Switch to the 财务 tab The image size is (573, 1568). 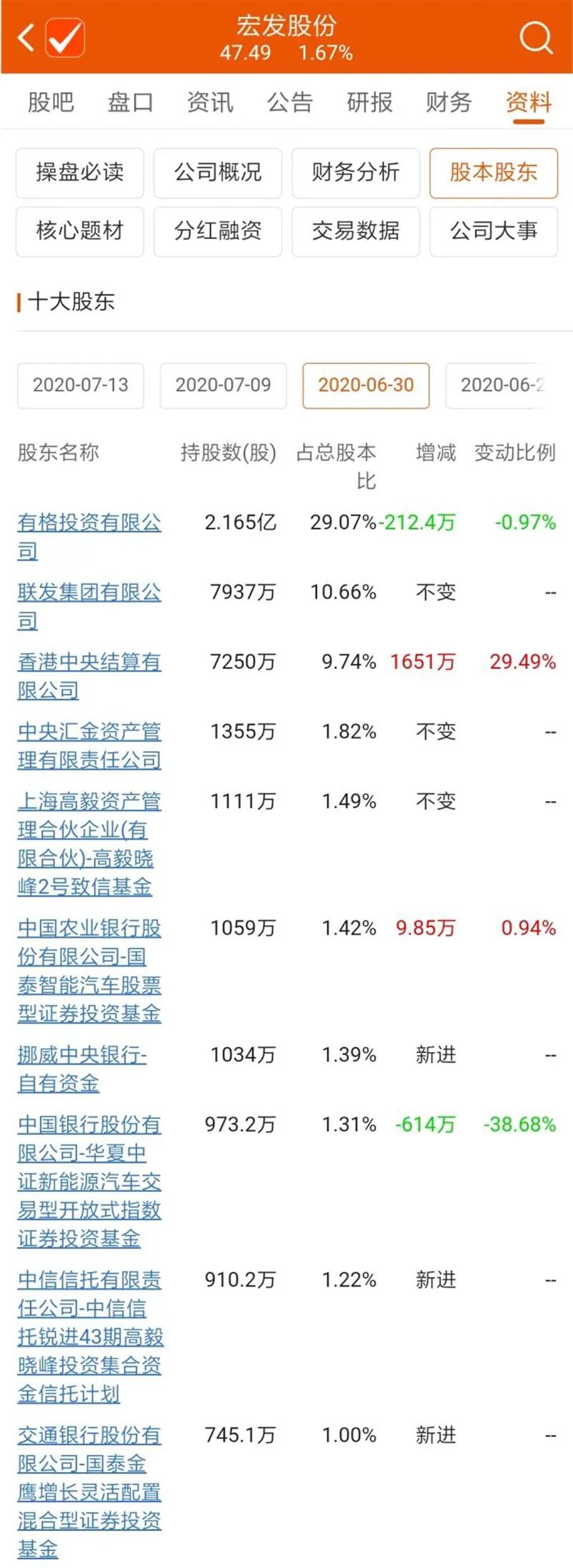click(x=449, y=102)
